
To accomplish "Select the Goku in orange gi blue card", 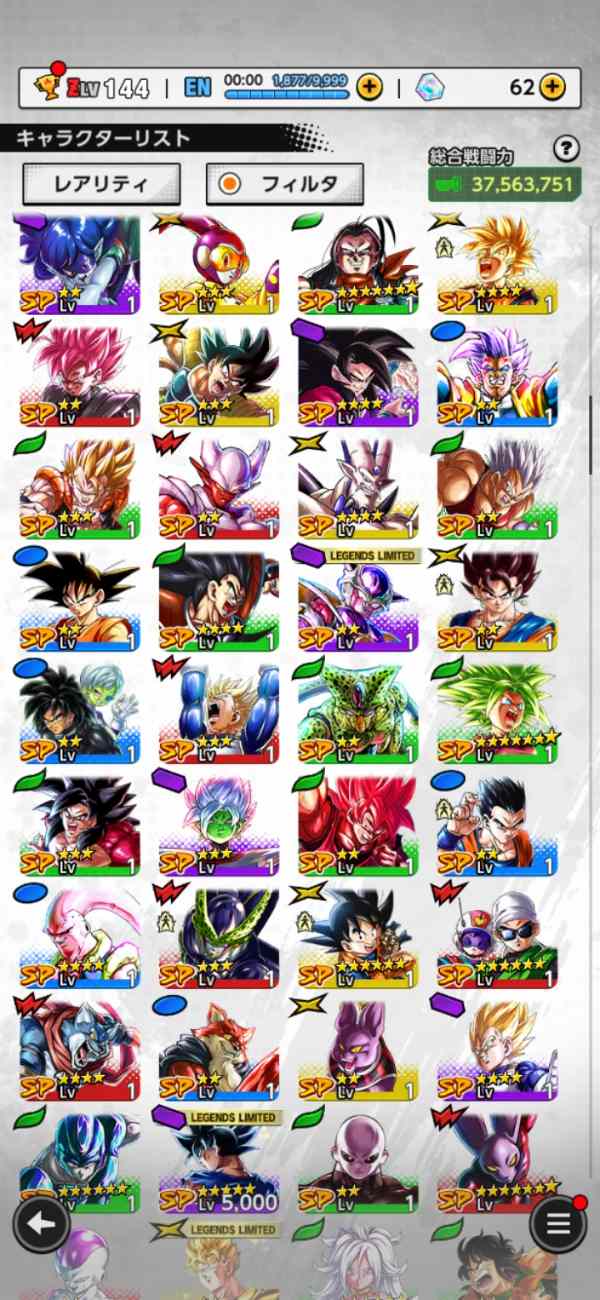I will [79, 600].
